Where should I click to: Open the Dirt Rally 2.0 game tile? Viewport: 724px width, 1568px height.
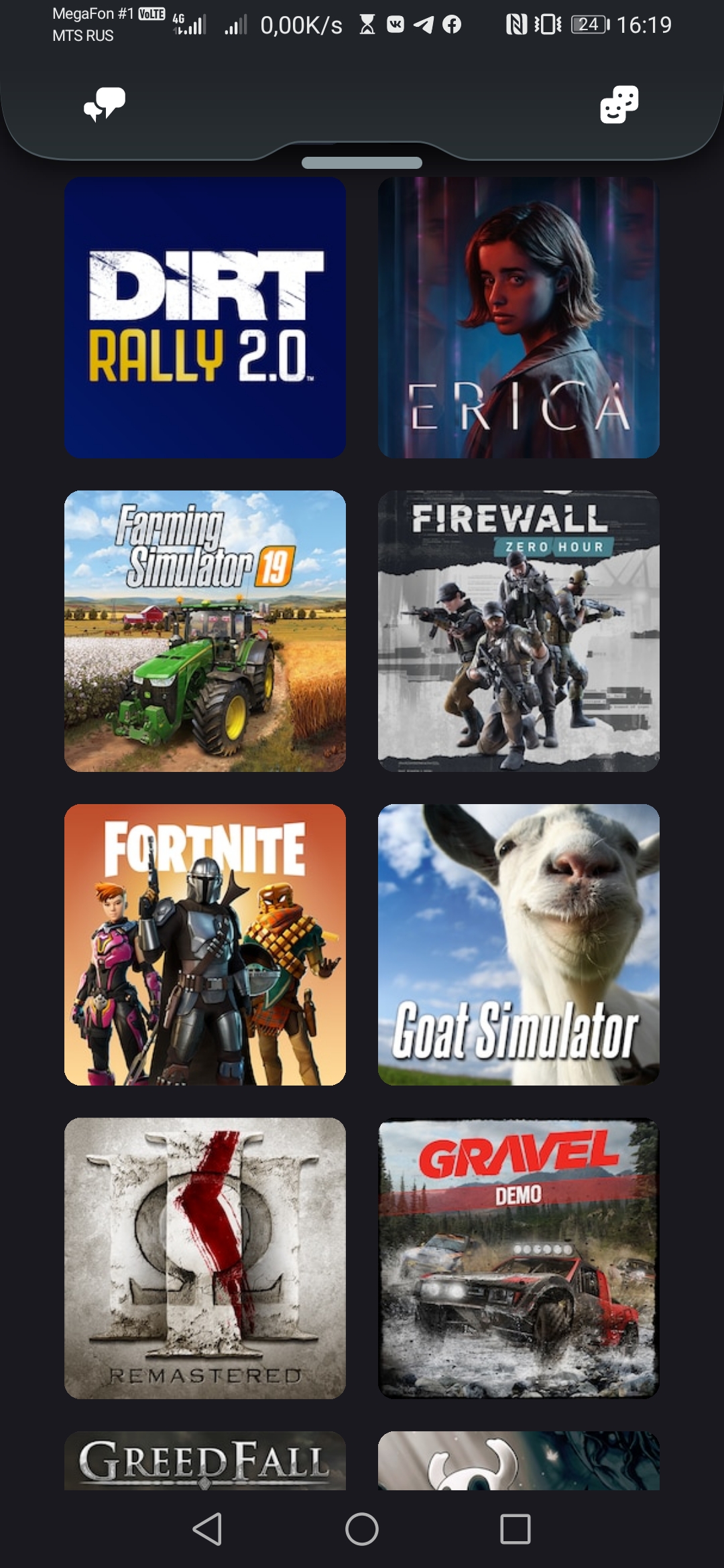pyautogui.click(x=205, y=318)
